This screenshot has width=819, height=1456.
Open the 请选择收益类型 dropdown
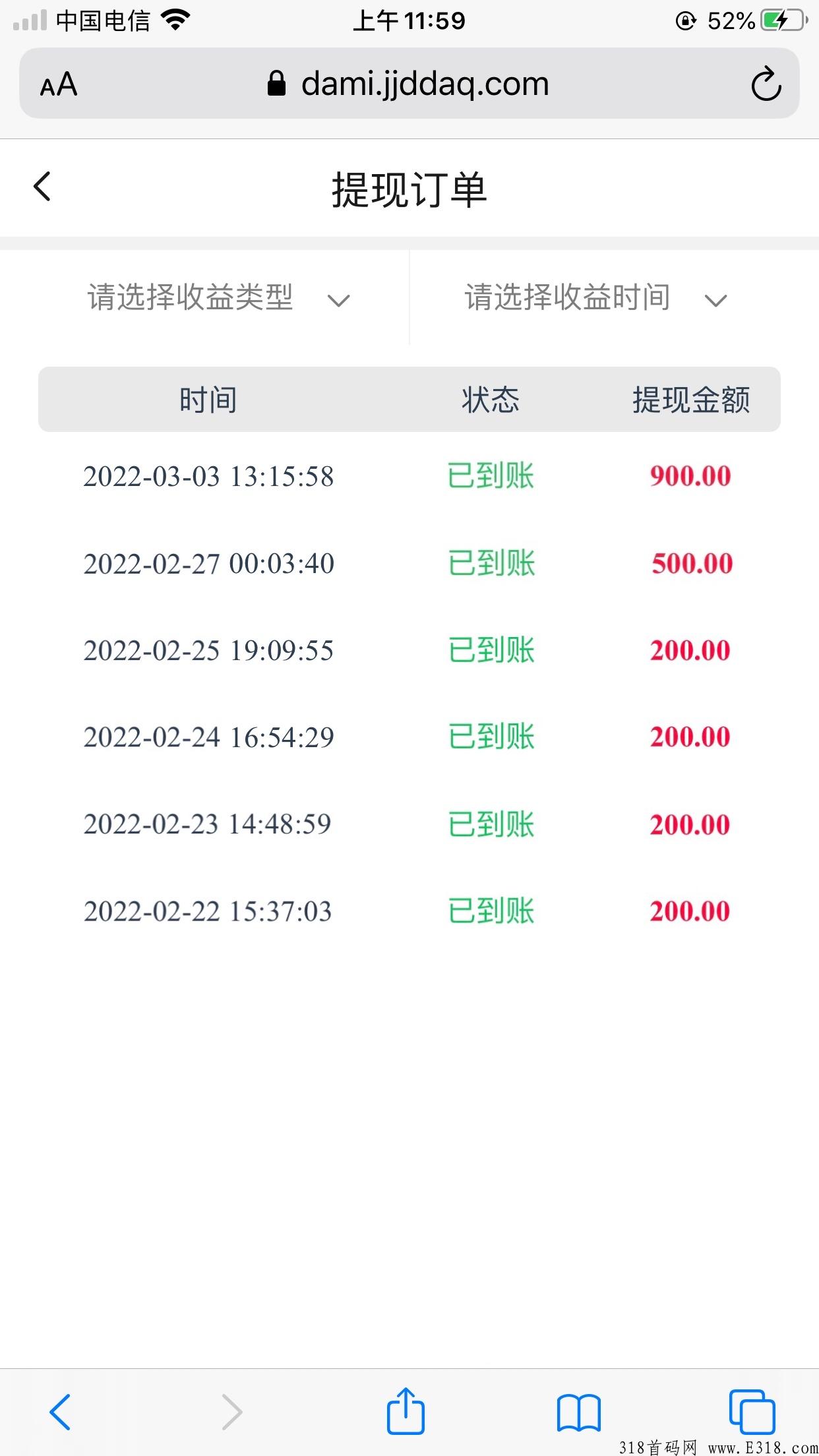191,299
